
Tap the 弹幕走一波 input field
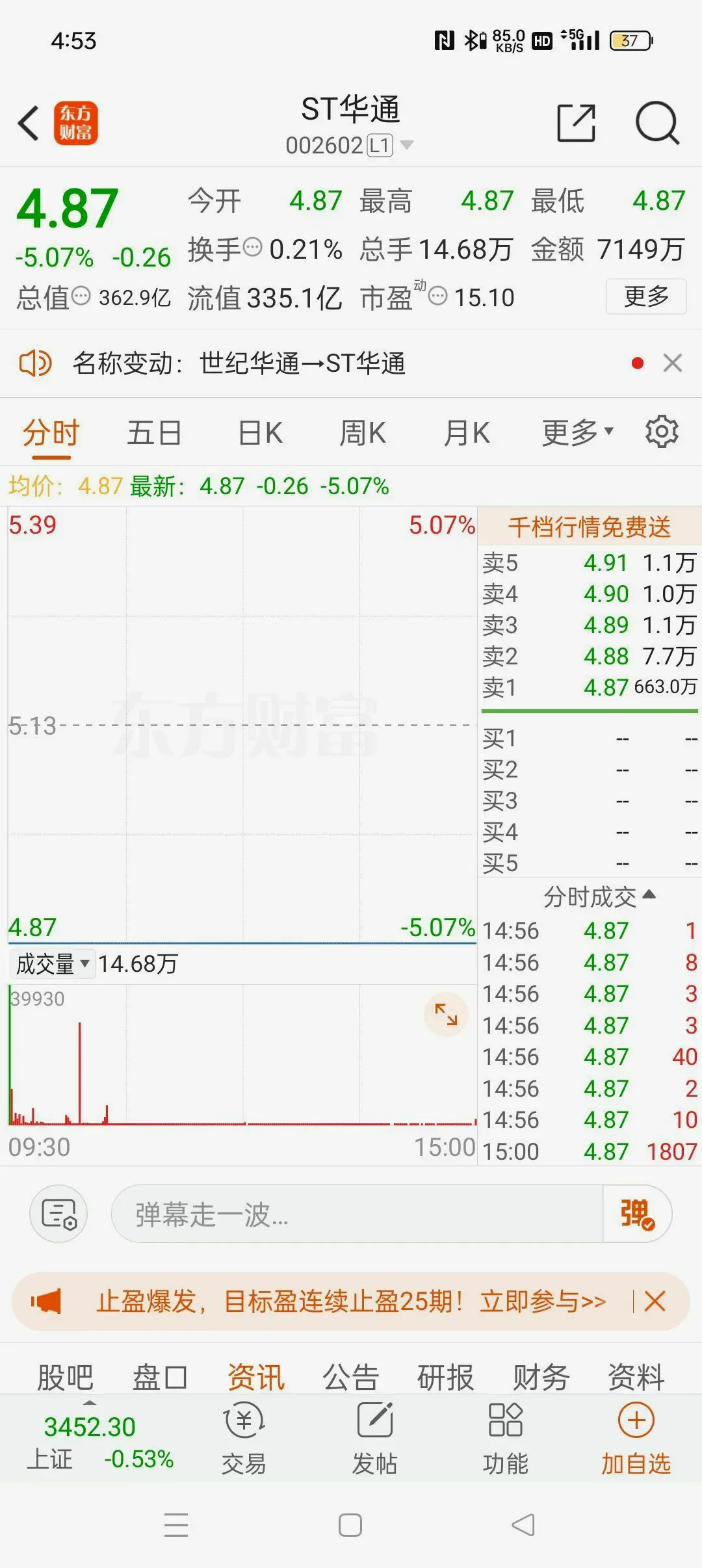pos(357,1214)
